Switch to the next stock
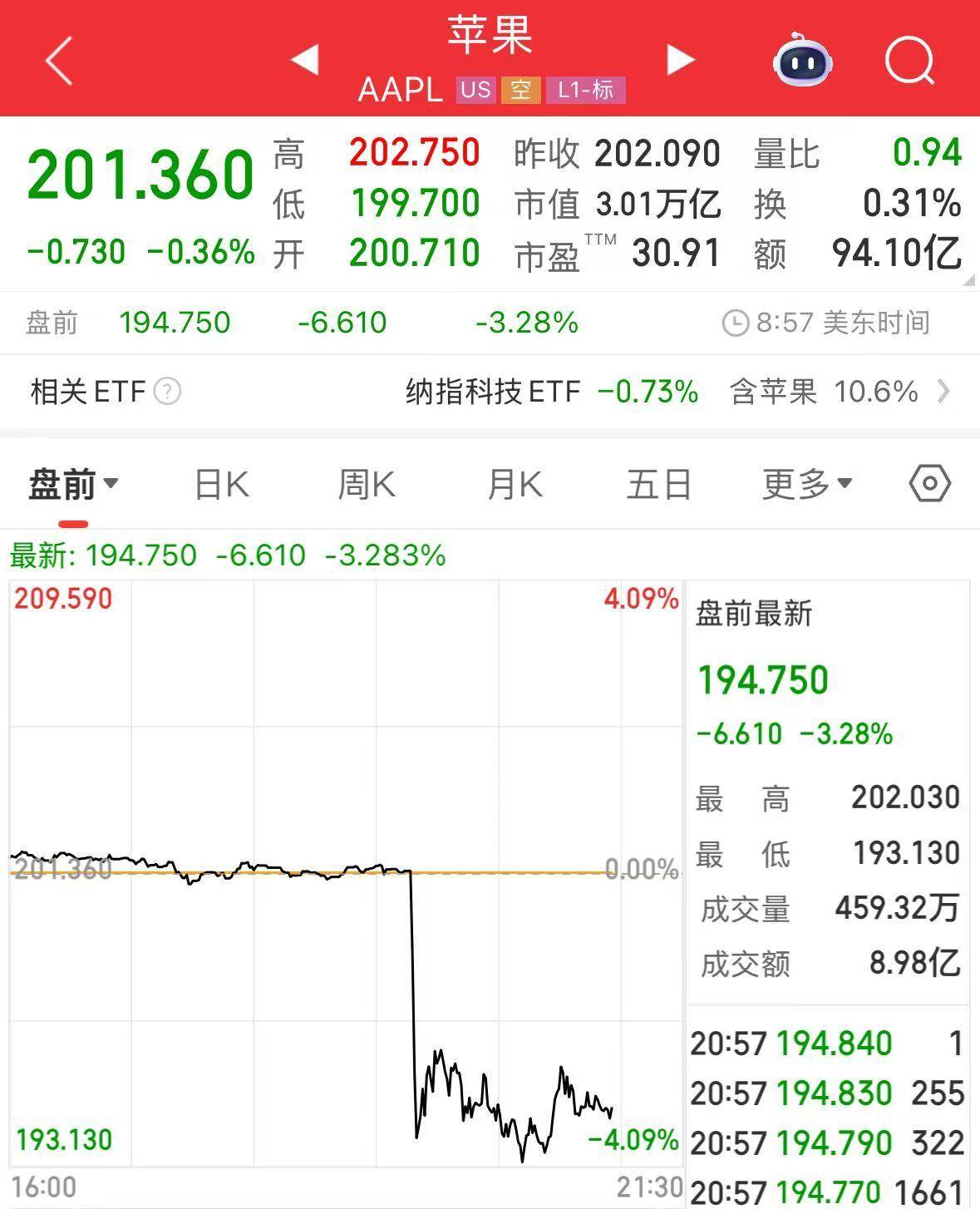Image resolution: width=980 pixels, height=1209 pixels. (681, 60)
